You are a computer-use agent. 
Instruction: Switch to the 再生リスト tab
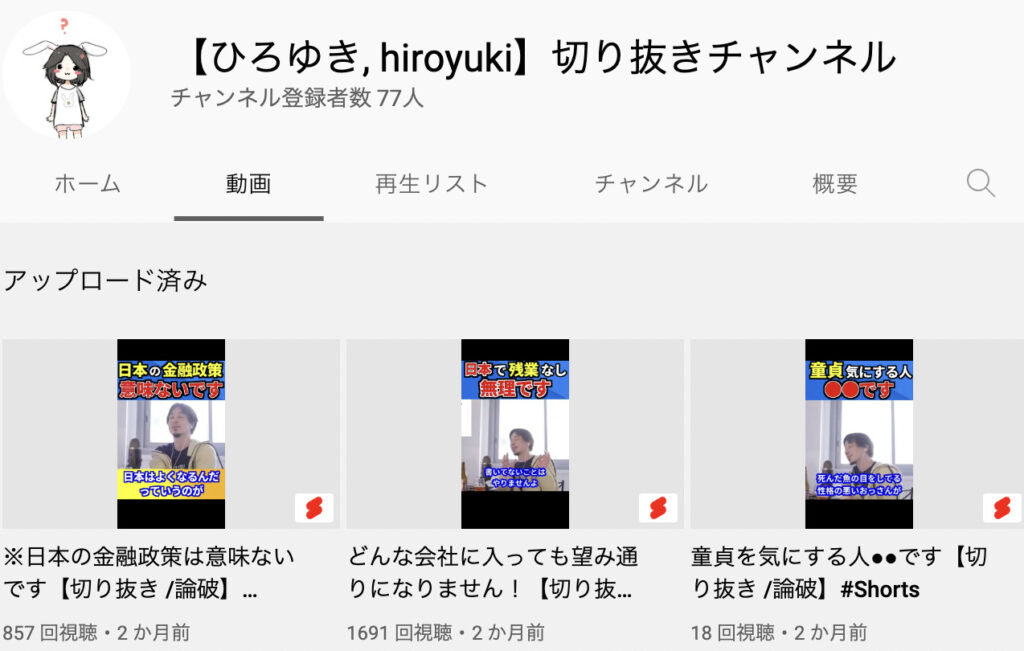pyautogui.click(x=431, y=184)
